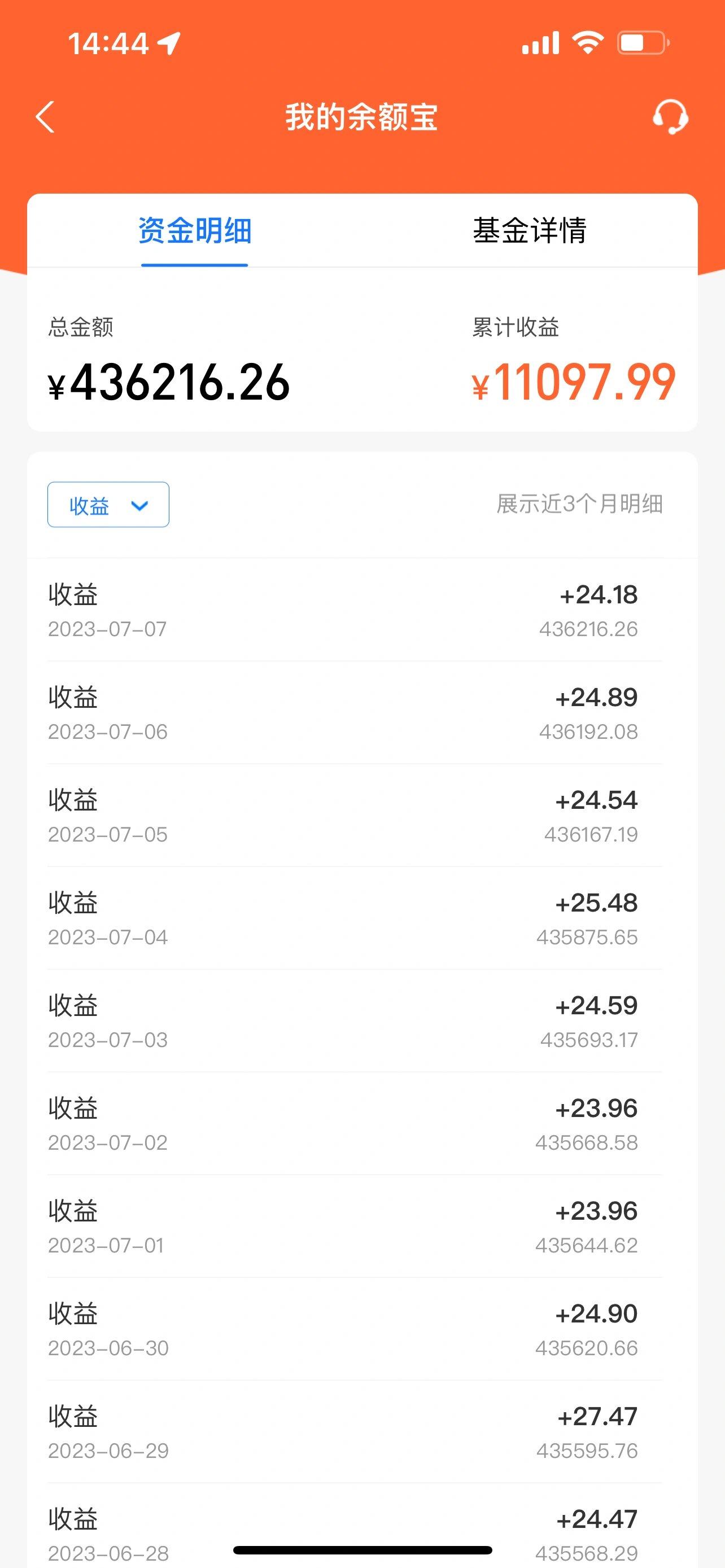Viewport: 725px width, 1568px height.
Task: Select the 资金明细 tab
Action: pyautogui.click(x=194, y=231)
